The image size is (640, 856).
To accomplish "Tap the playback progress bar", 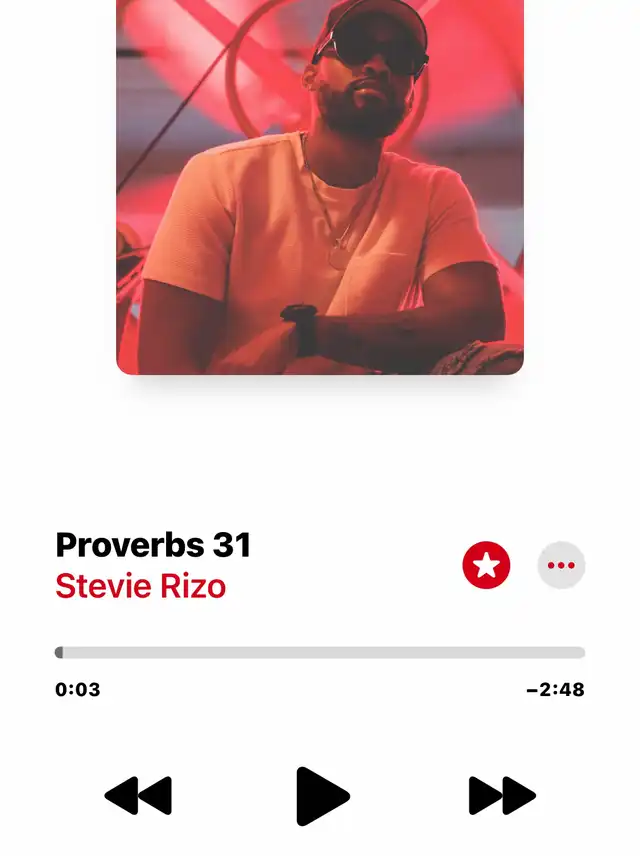I will pyautogui.click(x=320, y=652).
